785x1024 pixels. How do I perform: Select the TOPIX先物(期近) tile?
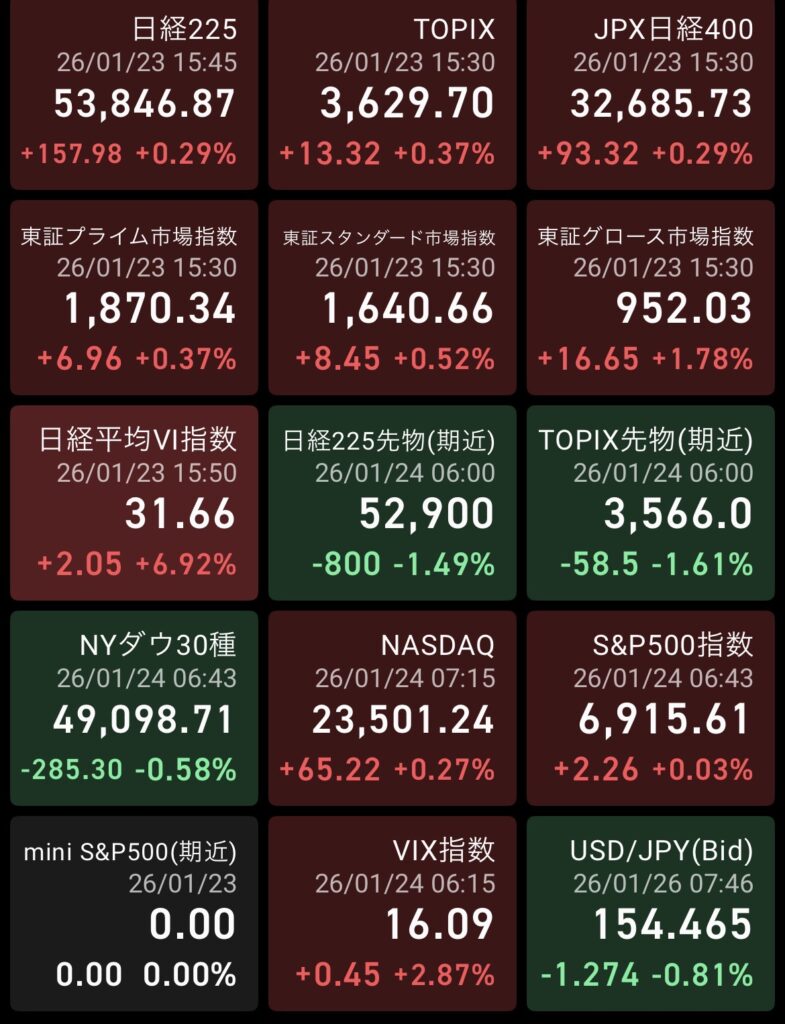pyautogui.click(x=650, y=503)
